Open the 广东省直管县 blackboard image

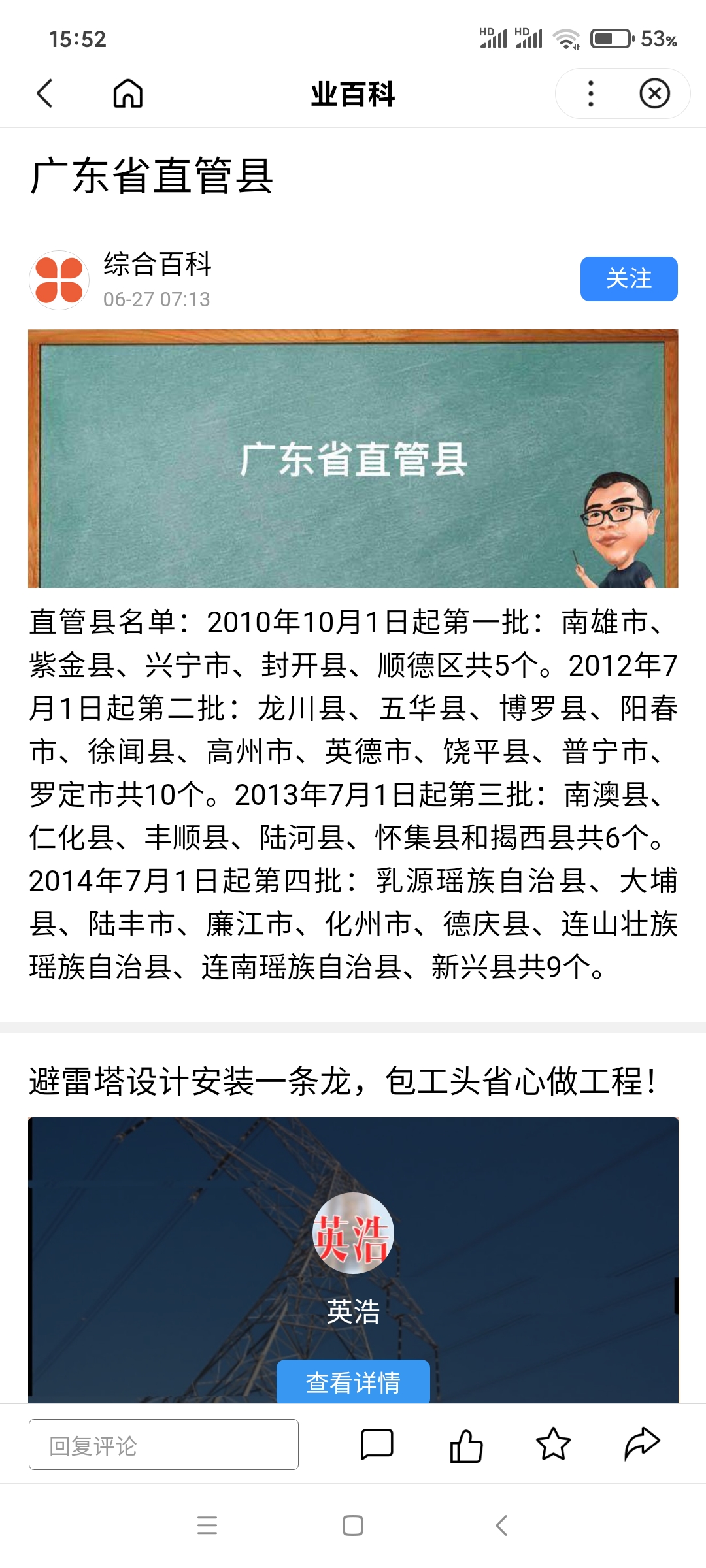coord(353,459)
